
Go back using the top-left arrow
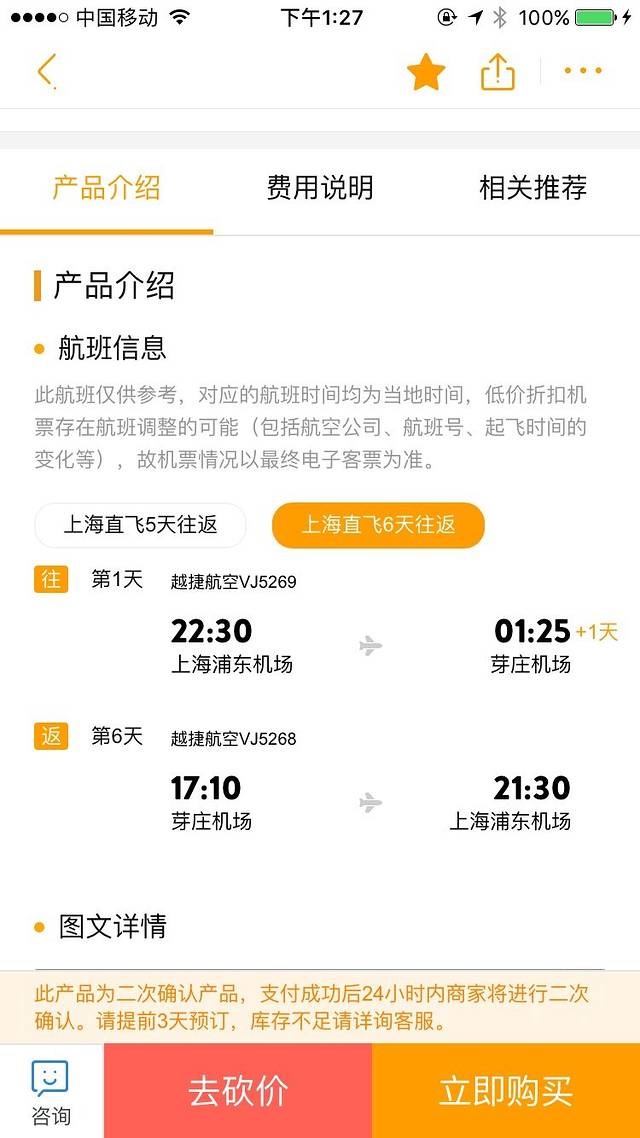(x=46, y=72)
